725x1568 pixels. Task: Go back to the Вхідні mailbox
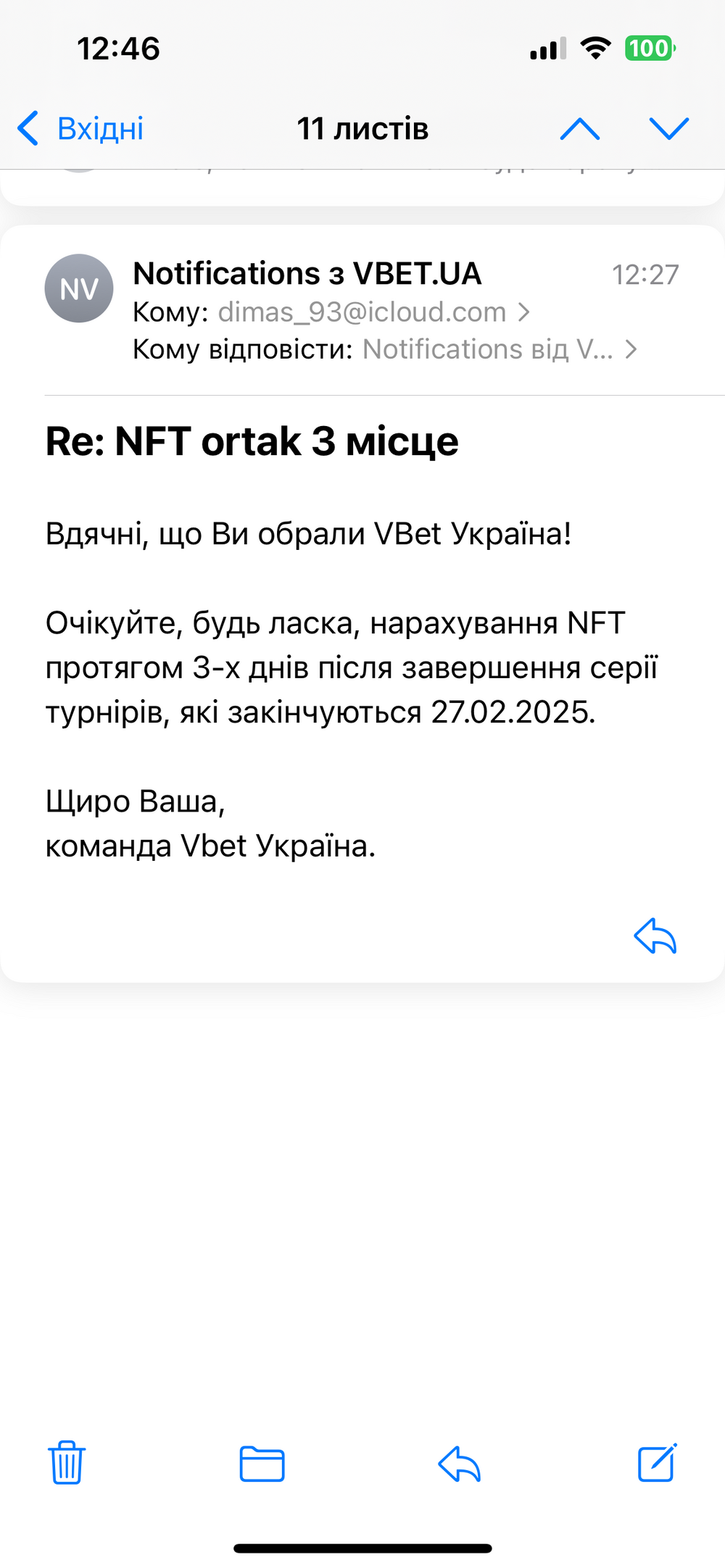pos(81,129)
